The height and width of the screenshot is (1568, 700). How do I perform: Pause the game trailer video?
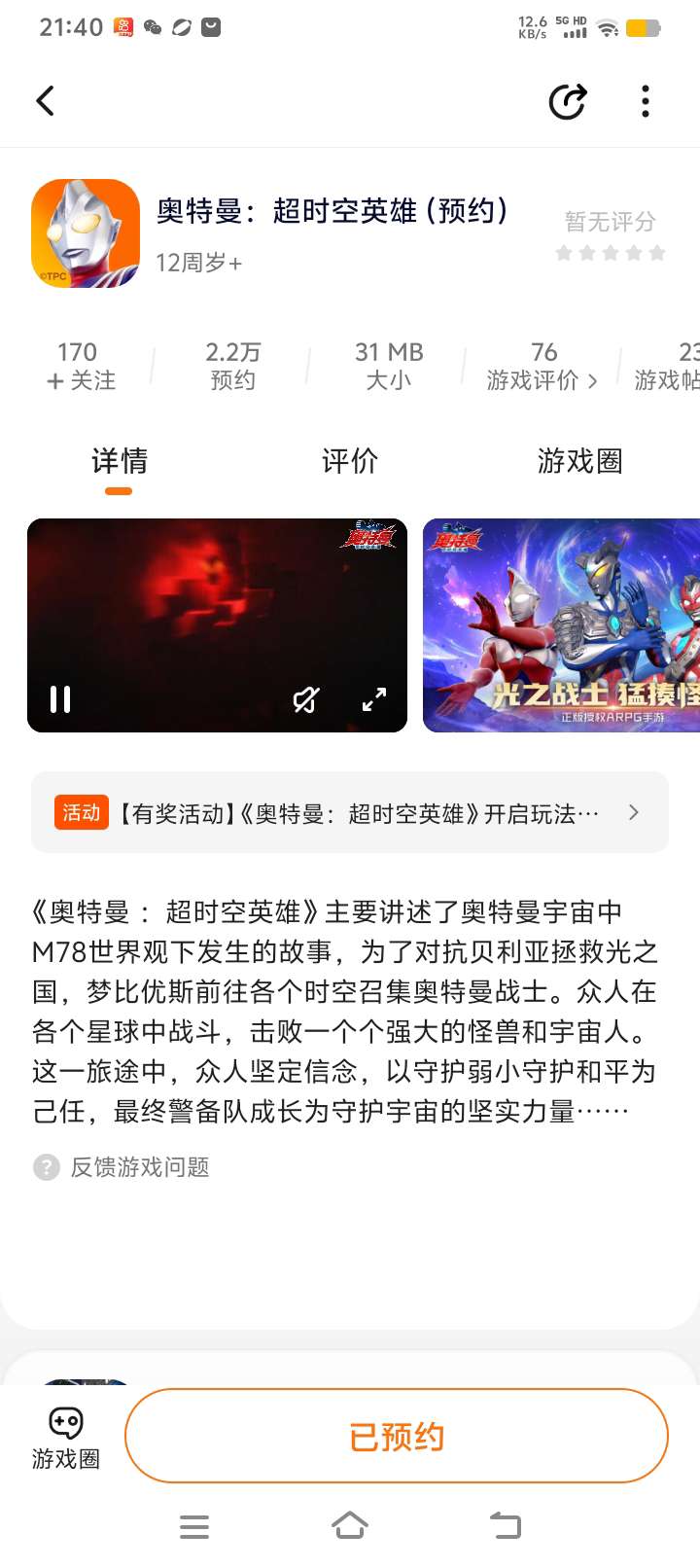pyautogui.click(x=60, y=699)
